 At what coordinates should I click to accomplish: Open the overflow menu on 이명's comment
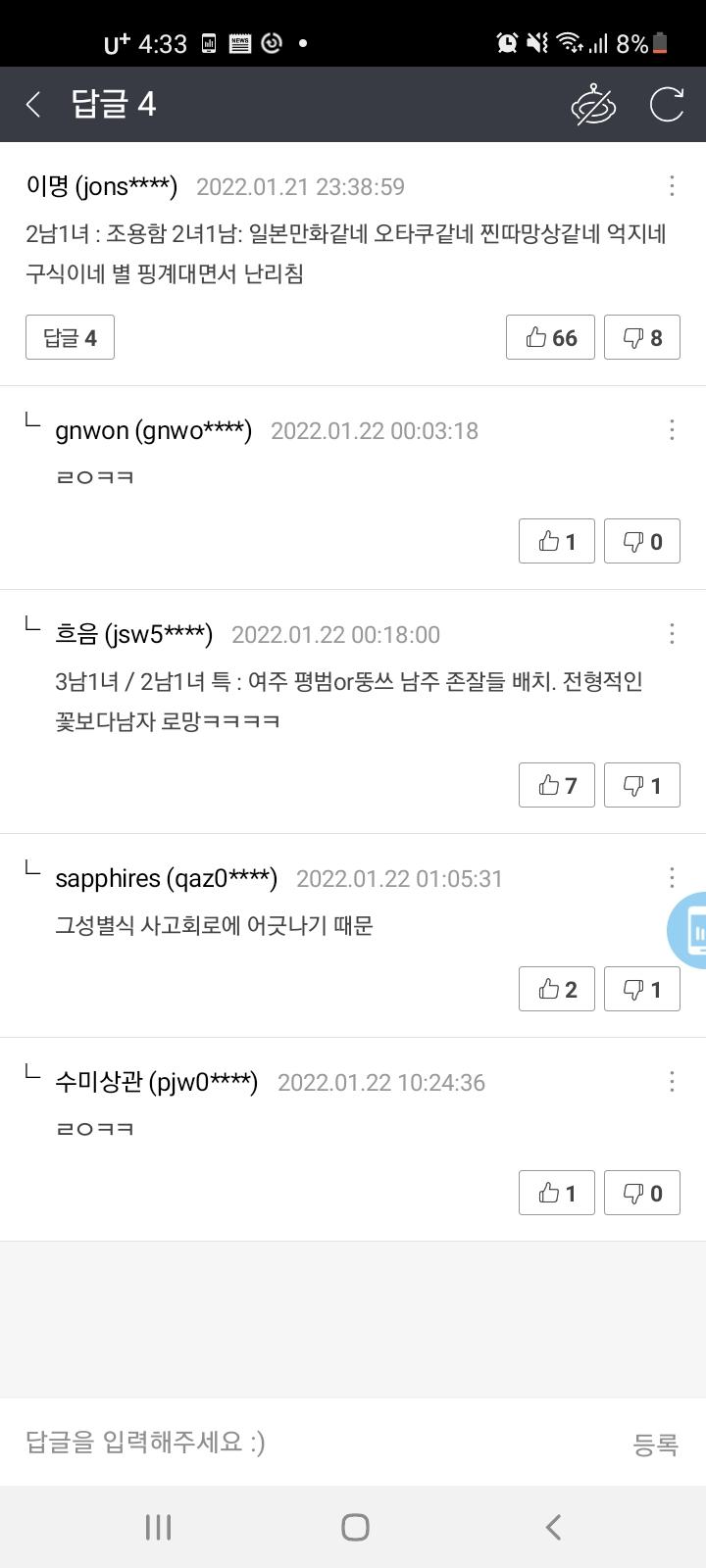[x=672, y=185]
